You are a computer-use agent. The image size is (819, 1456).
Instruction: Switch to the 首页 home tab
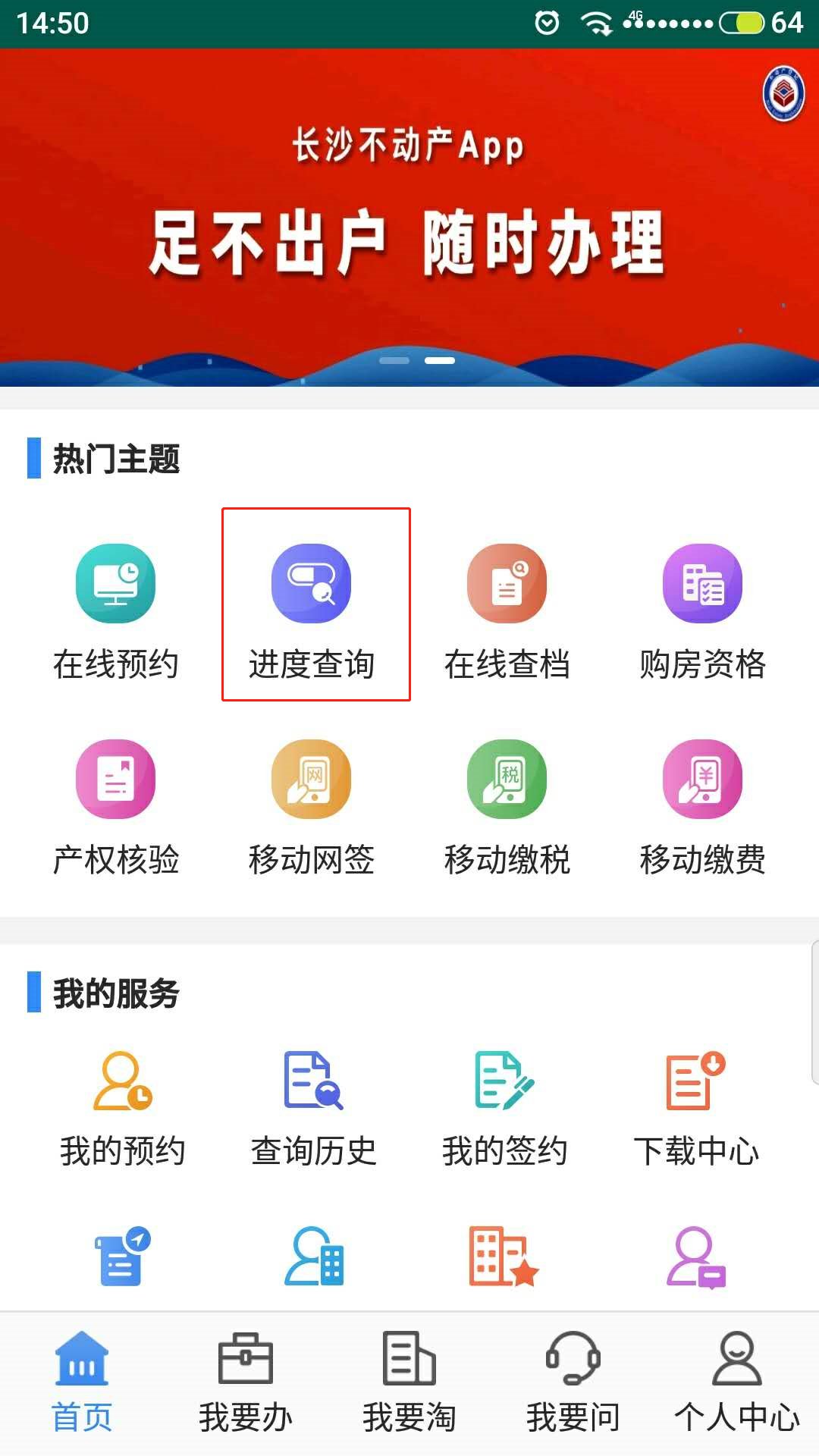click(82, 1382)
